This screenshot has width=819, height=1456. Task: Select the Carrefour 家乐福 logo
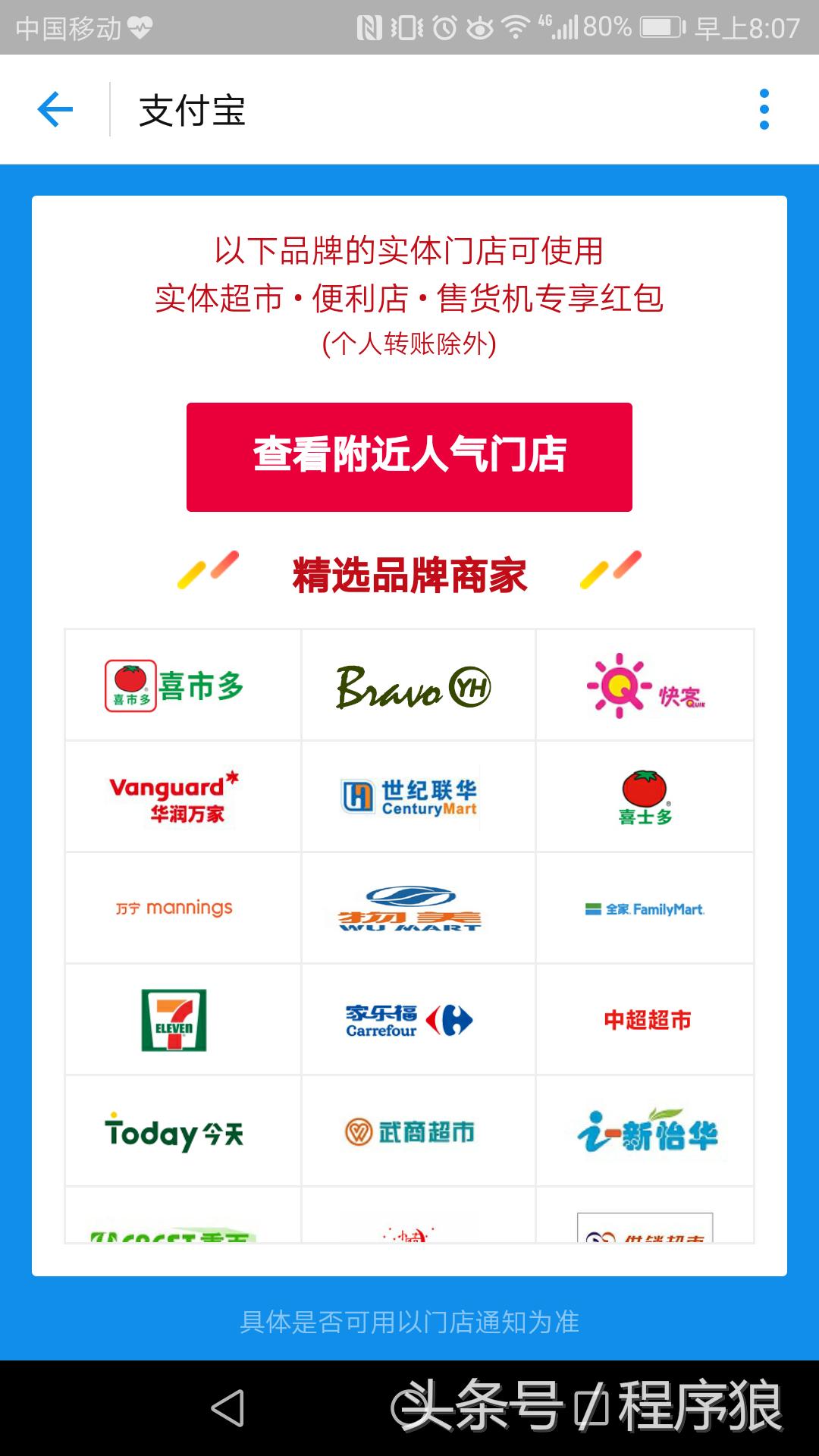pyautogui.click(x=409, y=1020)
